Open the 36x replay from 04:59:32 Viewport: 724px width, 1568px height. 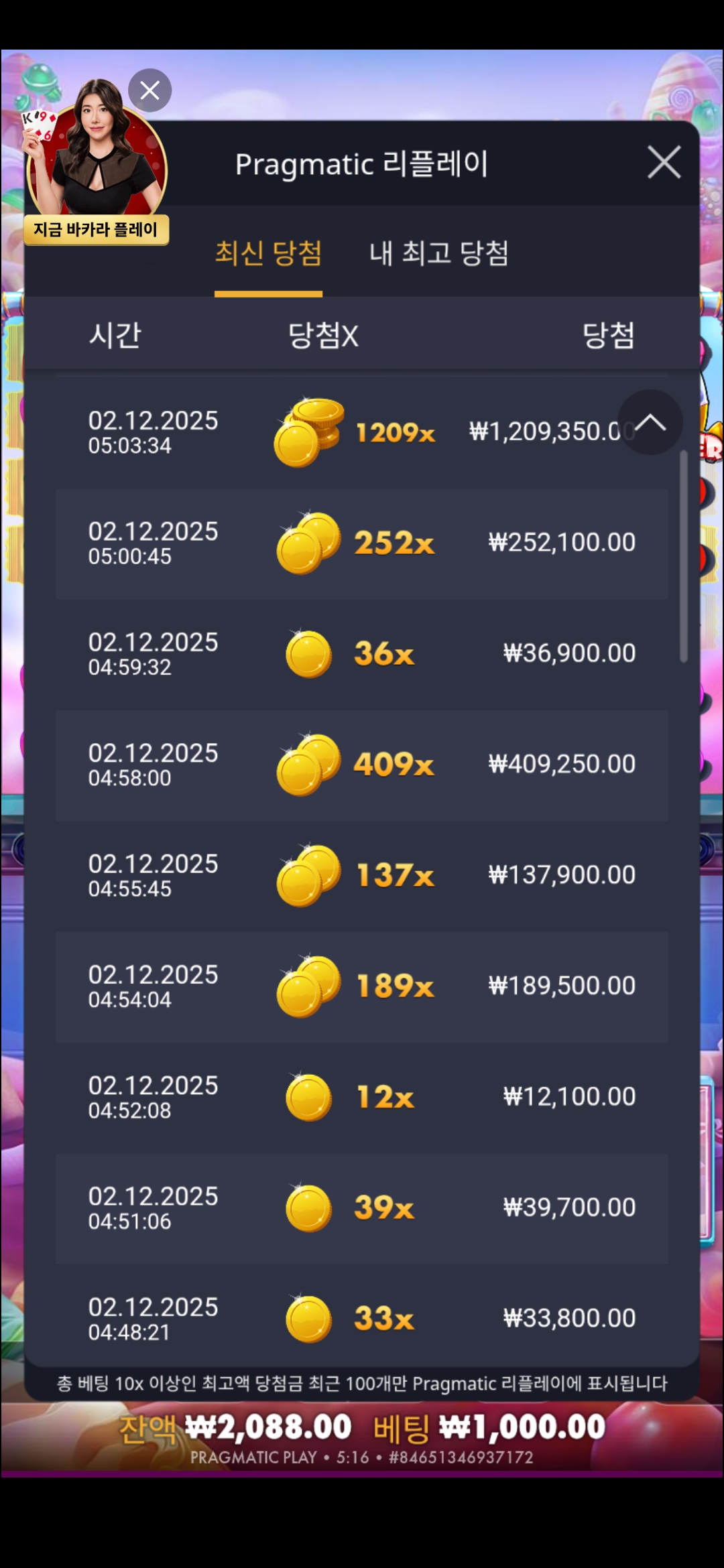pyautogui.click(x=362, y=654)
